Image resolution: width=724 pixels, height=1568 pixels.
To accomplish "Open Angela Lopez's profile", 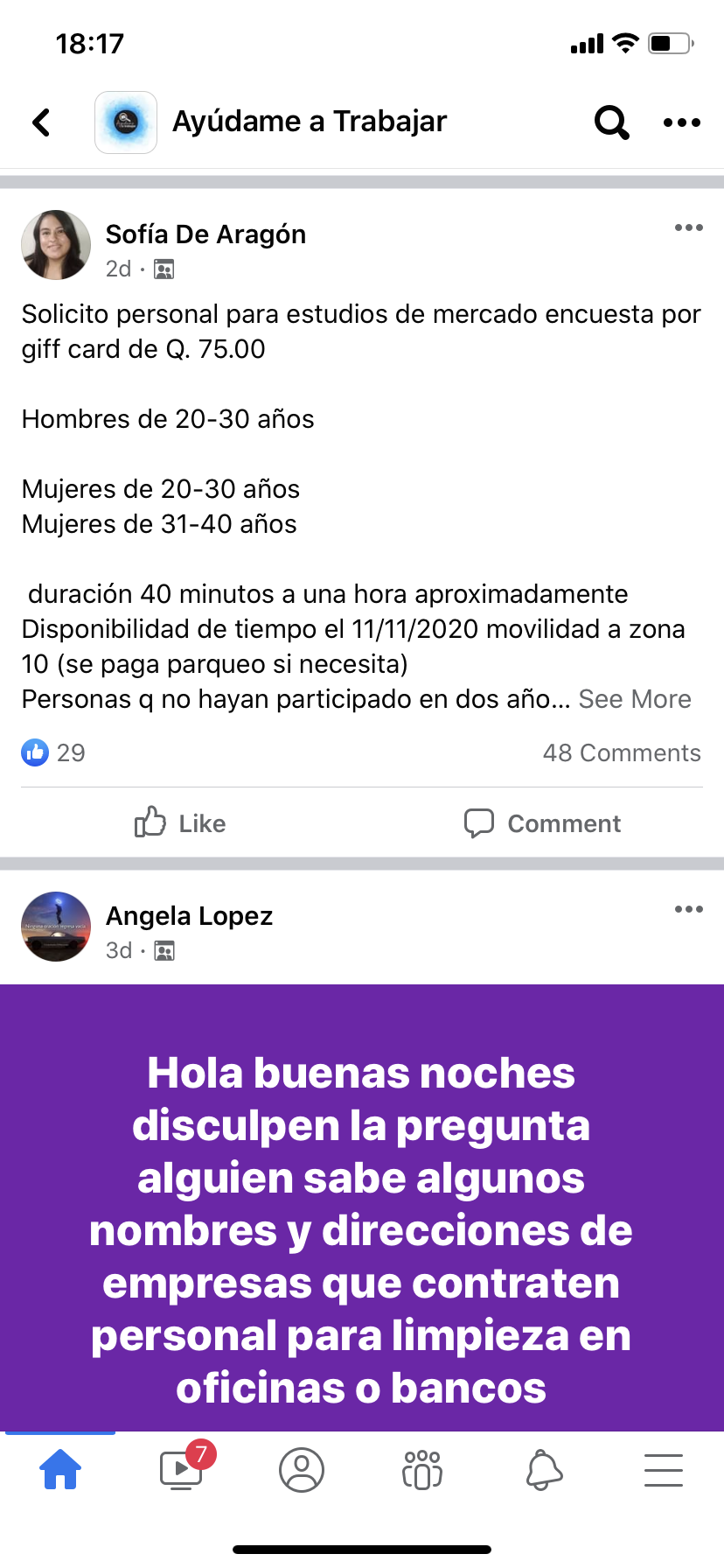I will click(x=189, y=916).
